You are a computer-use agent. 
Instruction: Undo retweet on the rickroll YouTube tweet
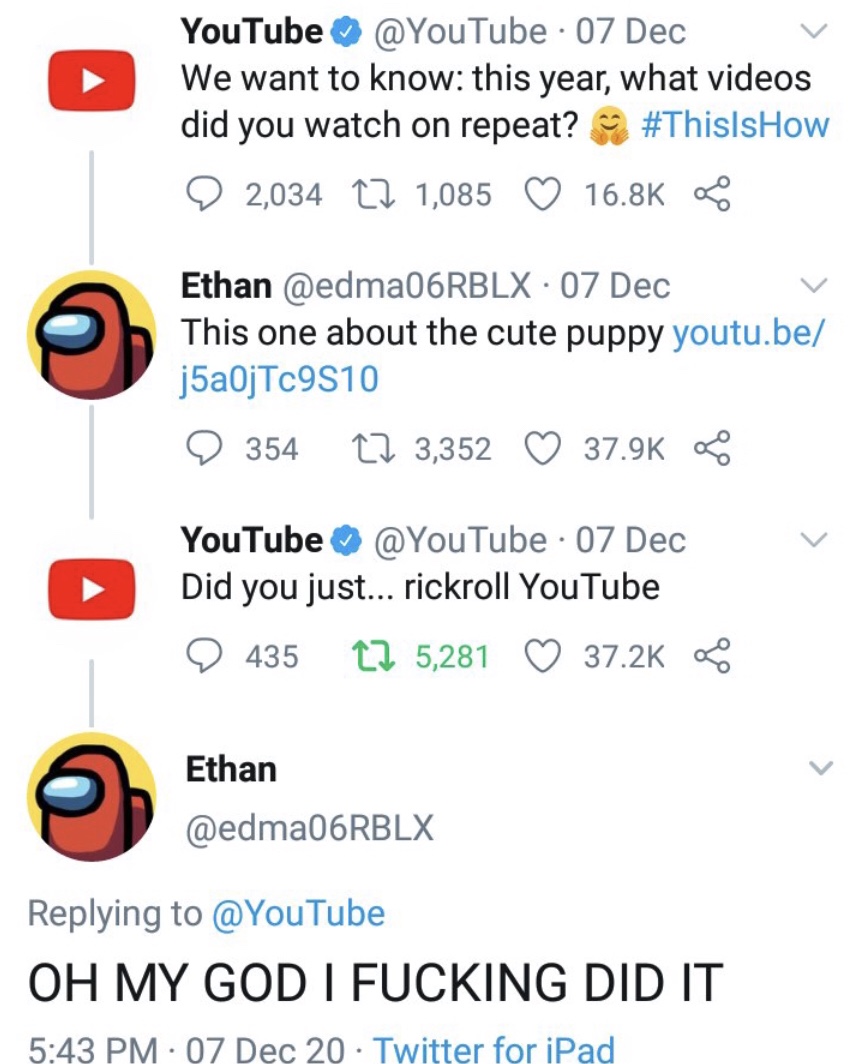tap(376, 655)
